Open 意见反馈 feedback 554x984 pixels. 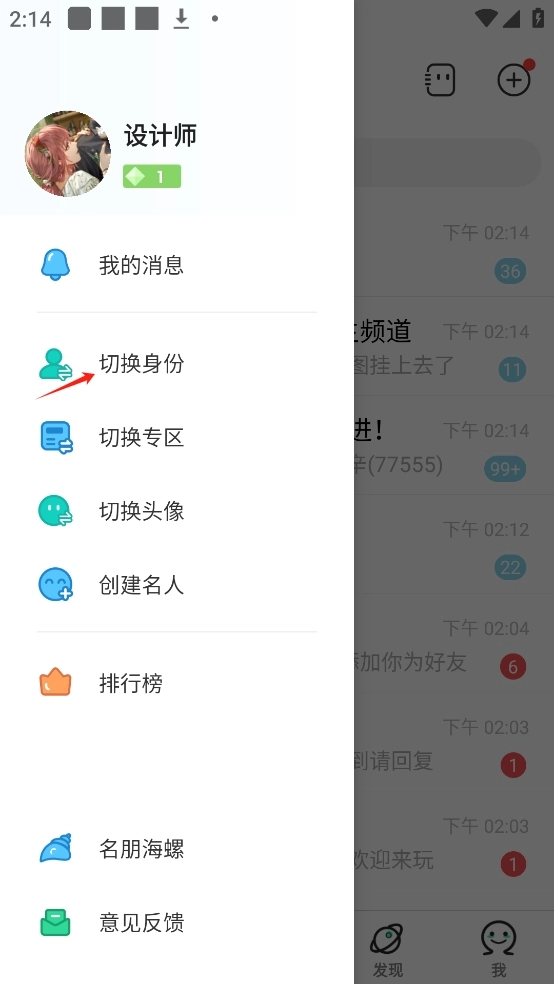[177, 923]
